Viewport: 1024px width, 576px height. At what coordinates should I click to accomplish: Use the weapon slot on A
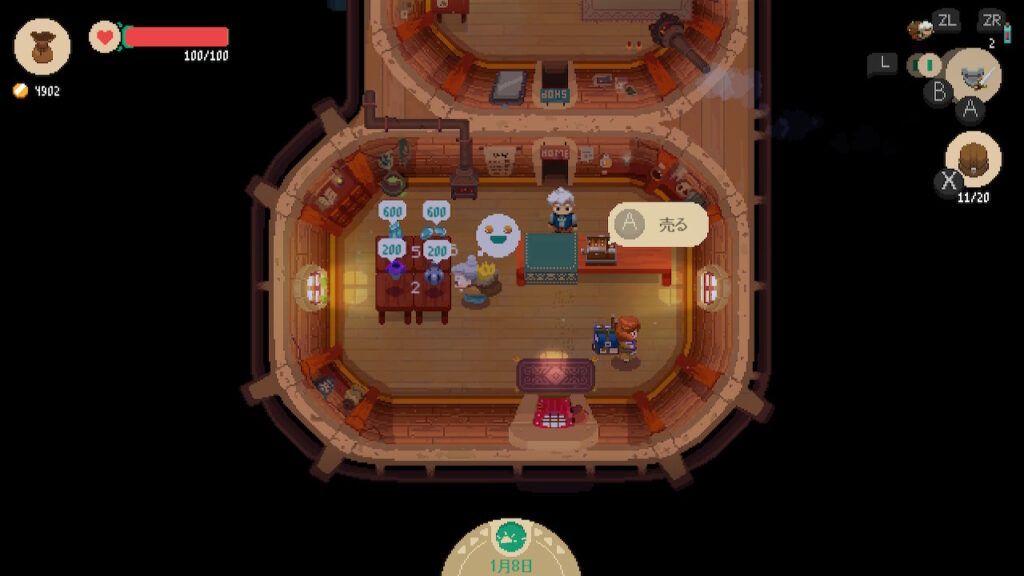973,77
